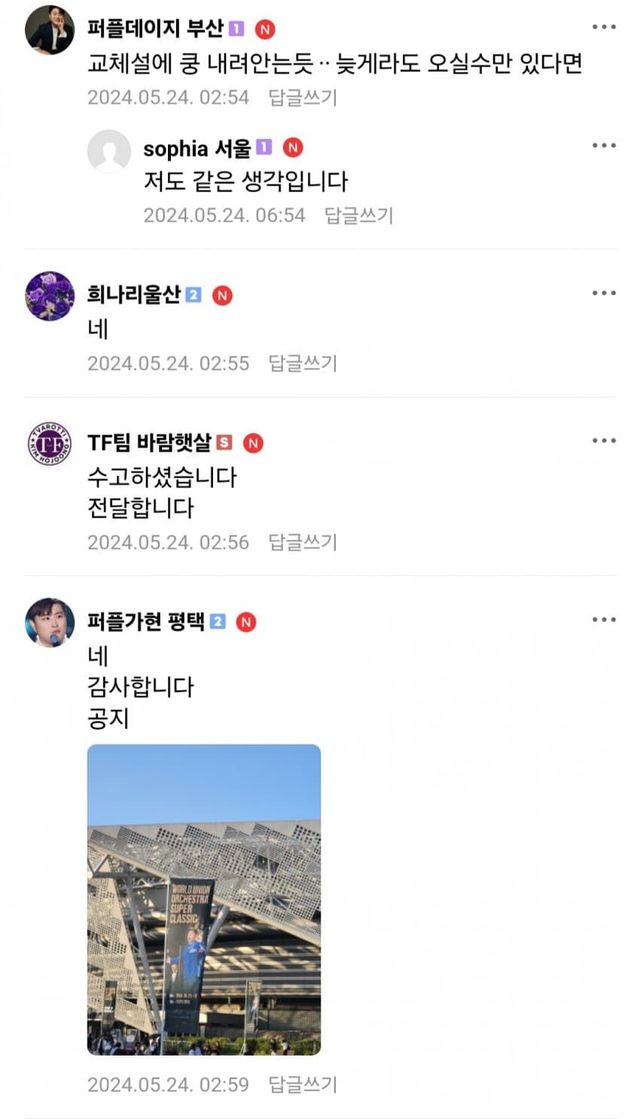Open the overflow menu on 희나리울산's comment

pyautogui.click(x=604, y=293)
